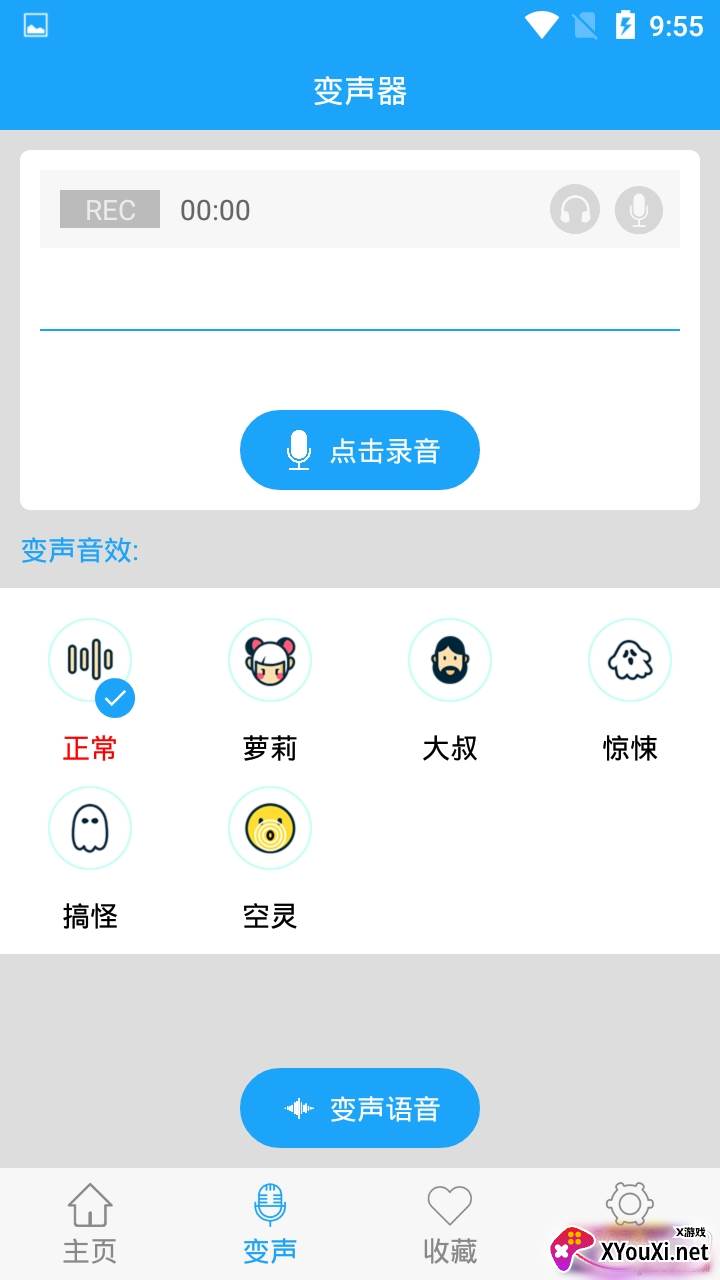
Task: Open the settings gear tab
Action: pos(630,1205)
